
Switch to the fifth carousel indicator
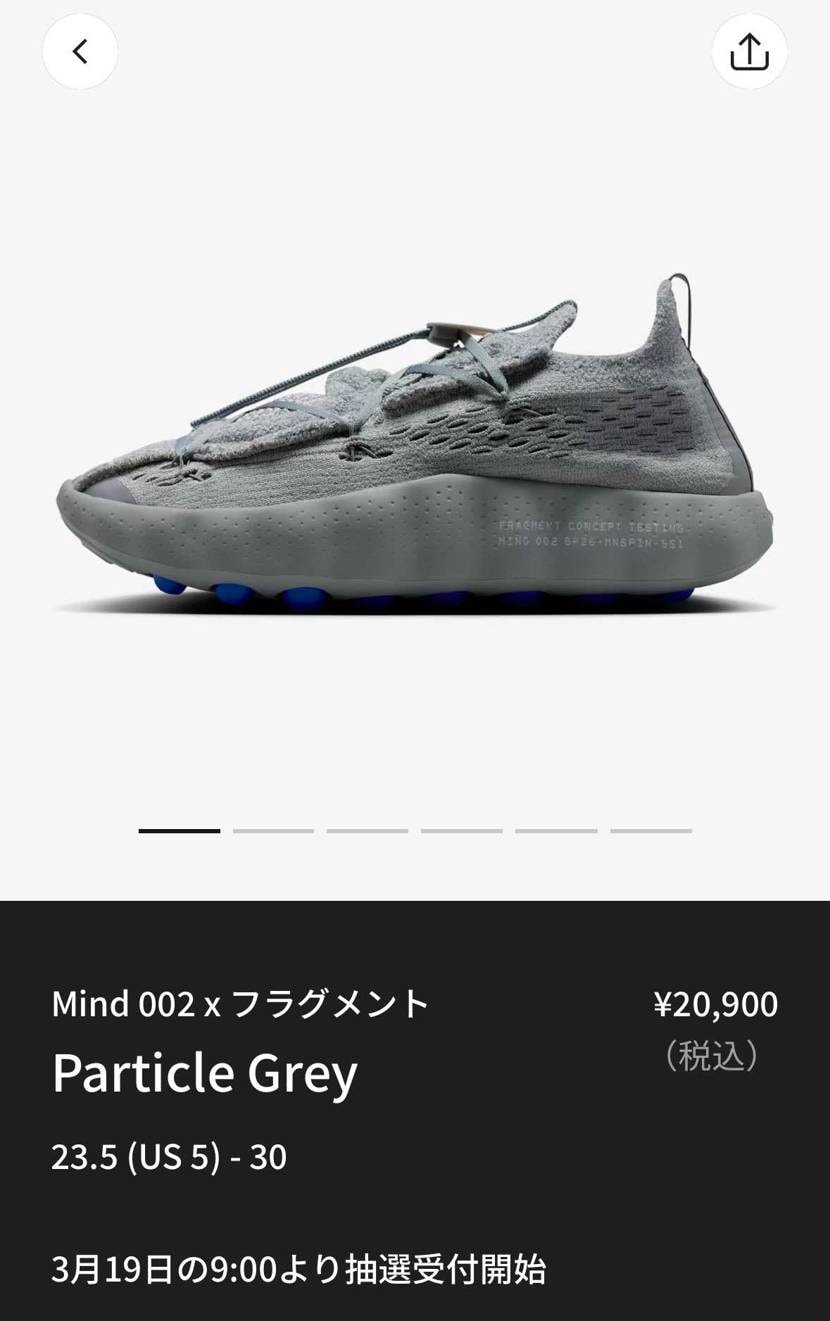(556, 830)
